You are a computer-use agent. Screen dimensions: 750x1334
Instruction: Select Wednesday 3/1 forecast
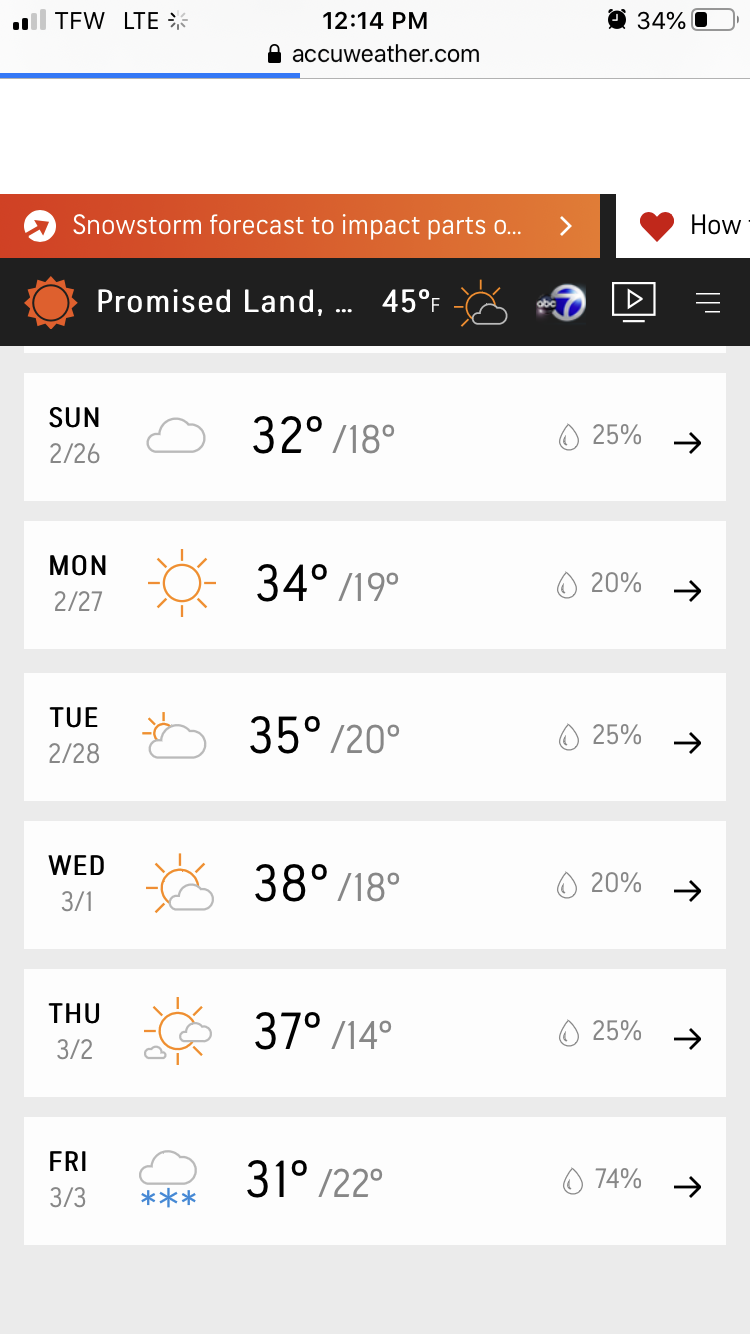(x=375, y=885)
